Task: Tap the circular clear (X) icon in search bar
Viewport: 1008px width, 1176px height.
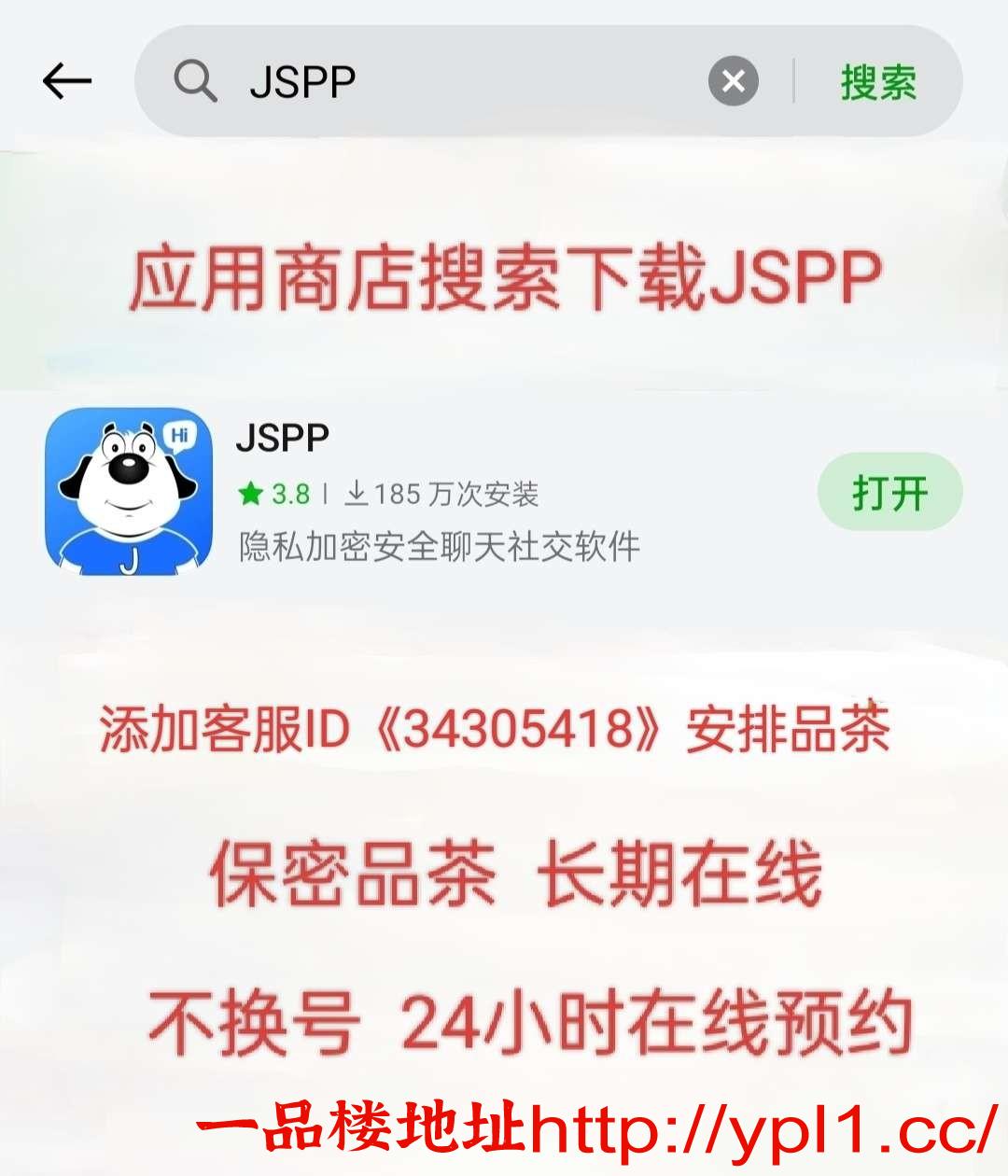Action: pyautogui.click(x=734, y=82)
